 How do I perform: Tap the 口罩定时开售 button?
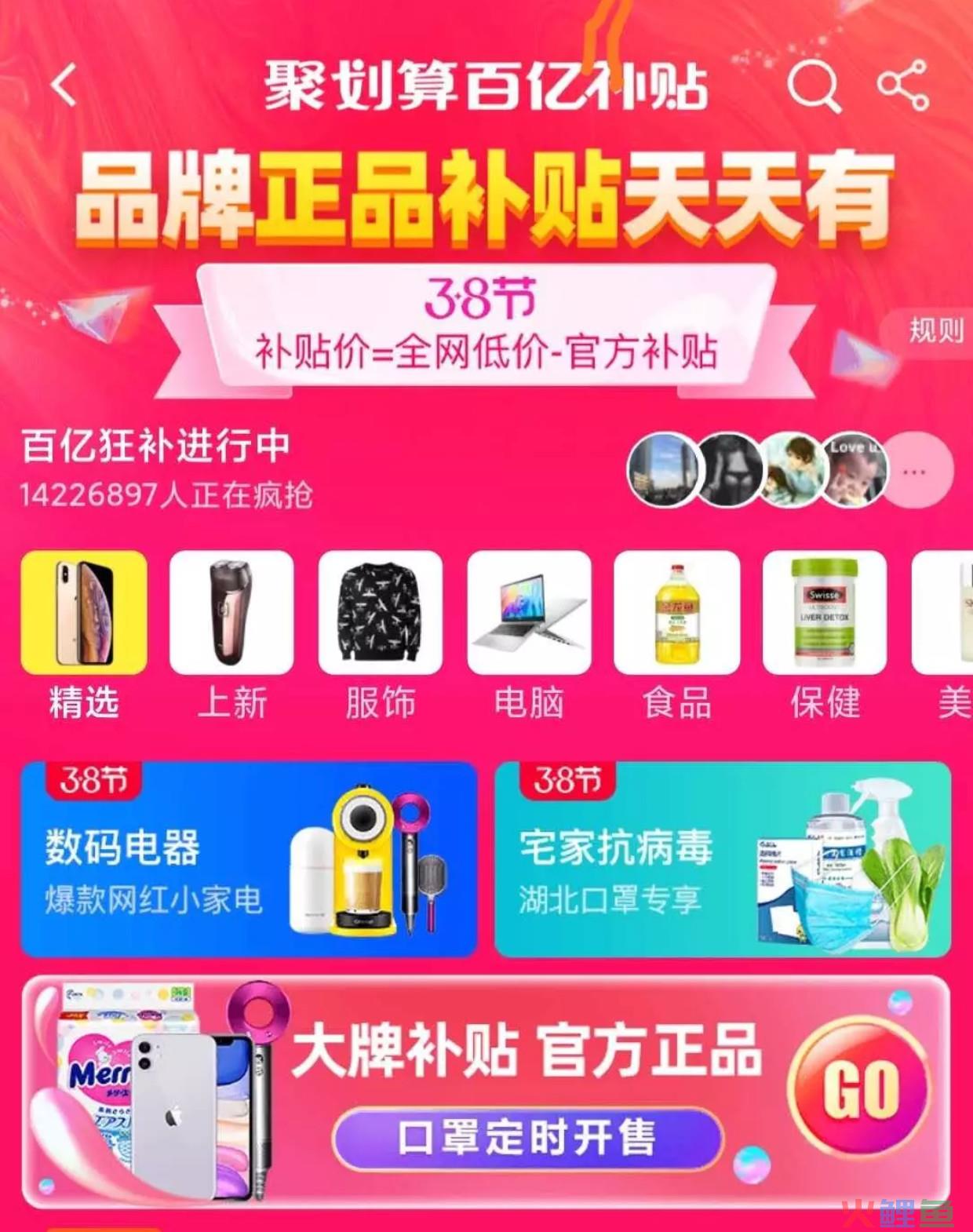527,1137
